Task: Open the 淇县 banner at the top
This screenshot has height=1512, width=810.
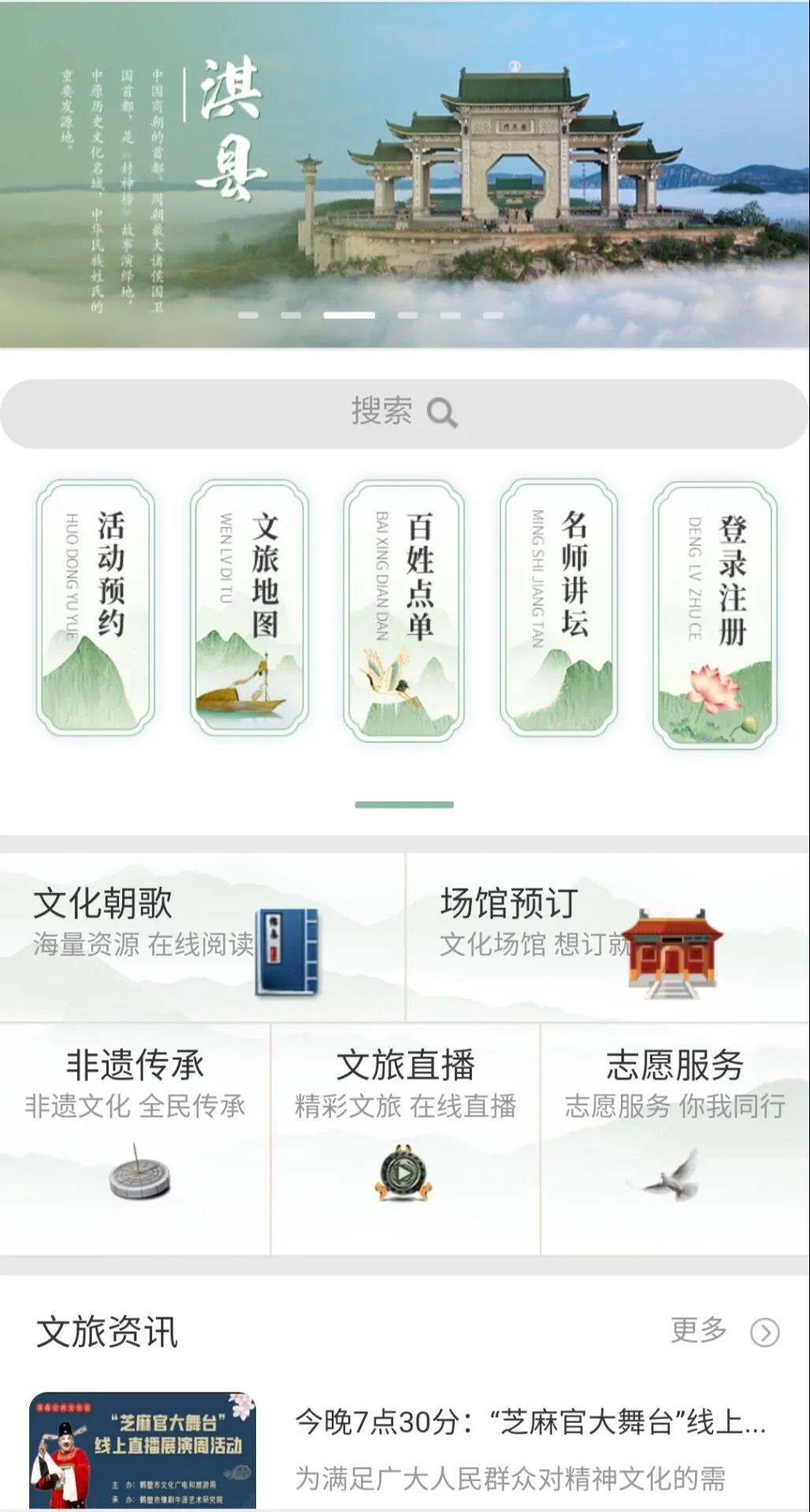Action: pyautogui.click(x=403, y=173)
